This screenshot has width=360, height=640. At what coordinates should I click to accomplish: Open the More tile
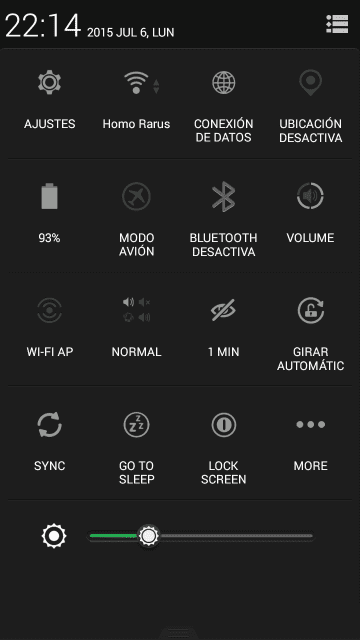310,443
